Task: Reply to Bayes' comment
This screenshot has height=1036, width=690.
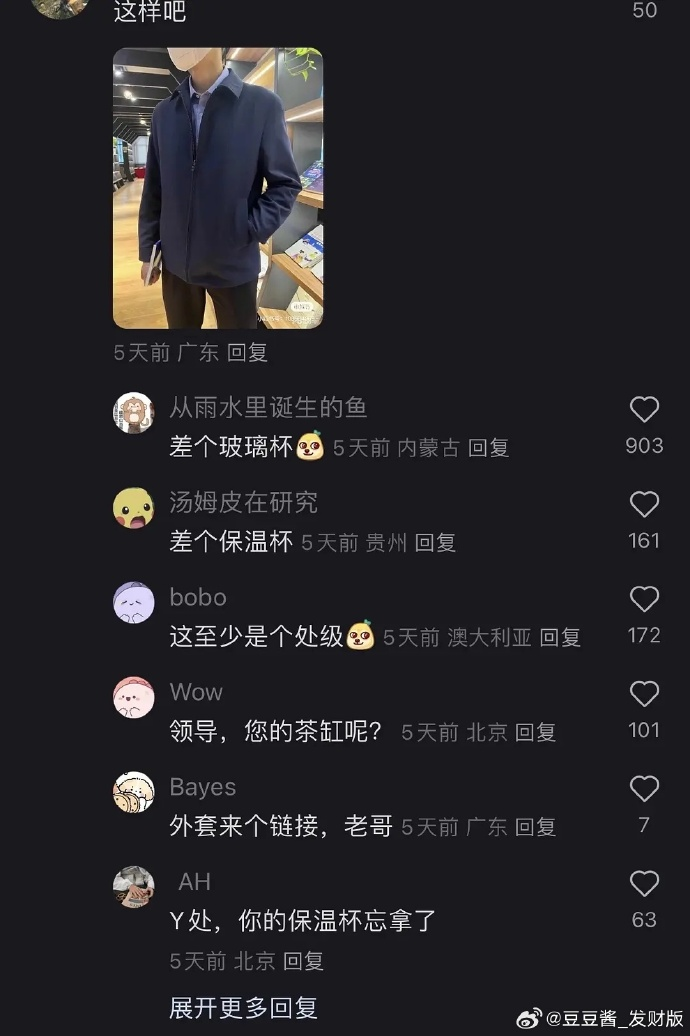Action: [535, 828]
